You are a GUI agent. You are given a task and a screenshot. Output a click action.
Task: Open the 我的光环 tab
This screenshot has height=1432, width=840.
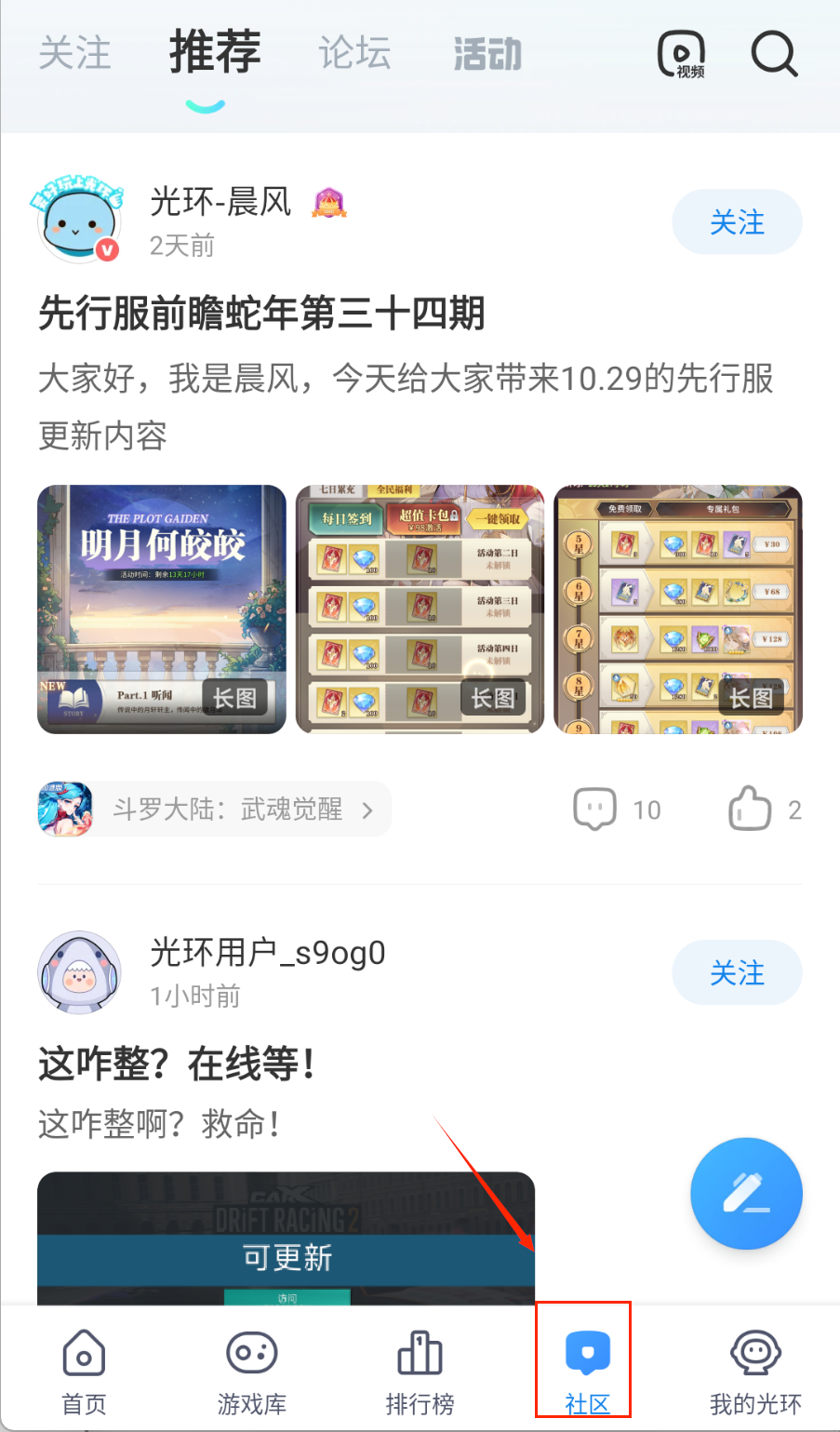coord(755,1371)
